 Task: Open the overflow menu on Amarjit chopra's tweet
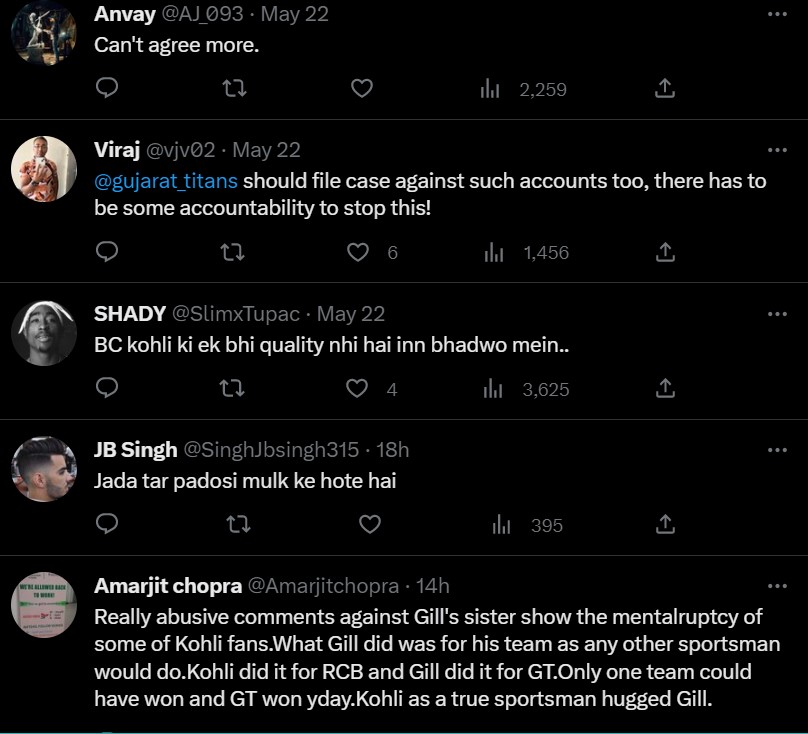[x=777, y=585]
